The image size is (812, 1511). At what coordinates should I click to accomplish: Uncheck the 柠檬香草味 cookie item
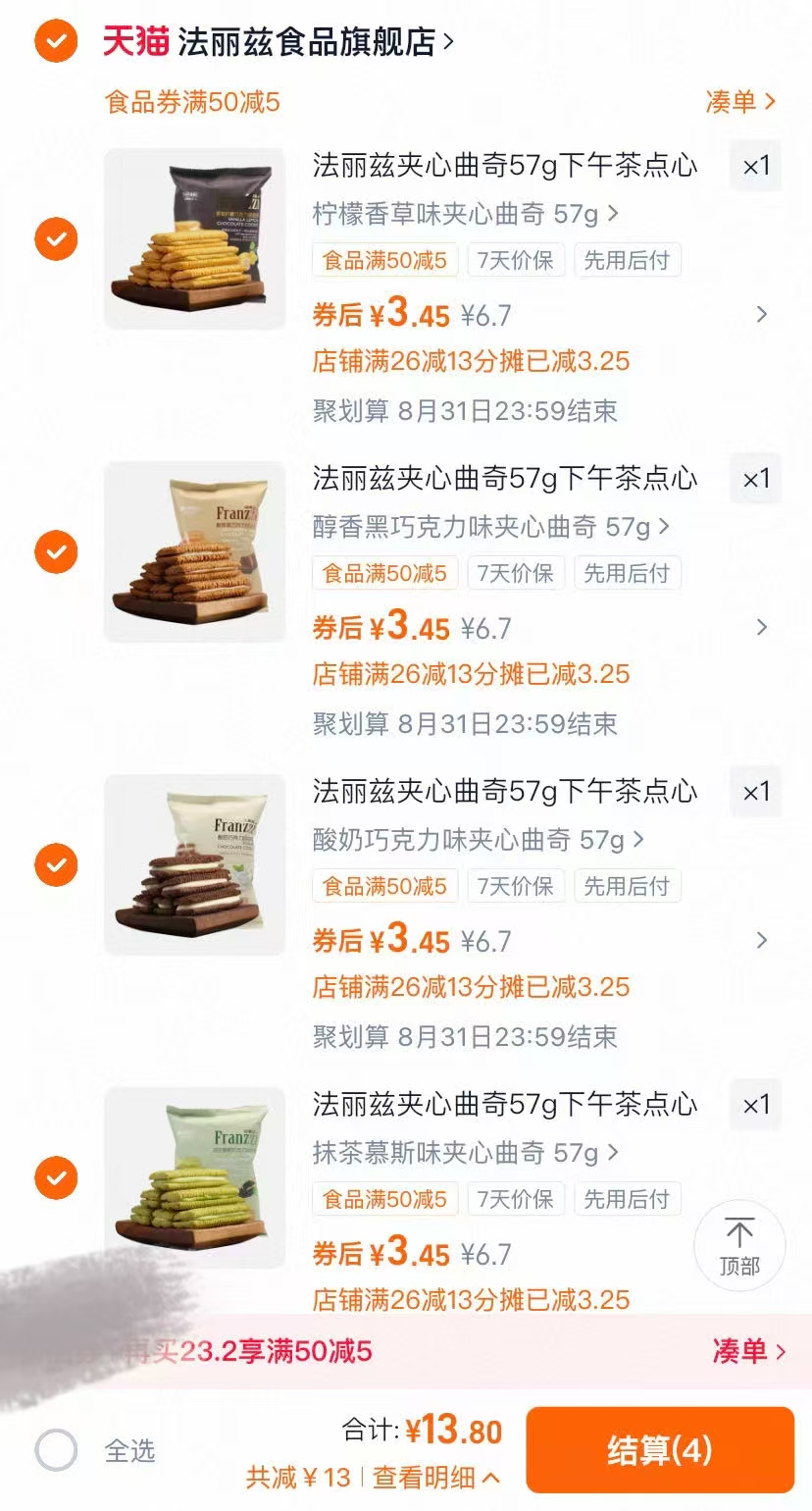coord(56,238)
